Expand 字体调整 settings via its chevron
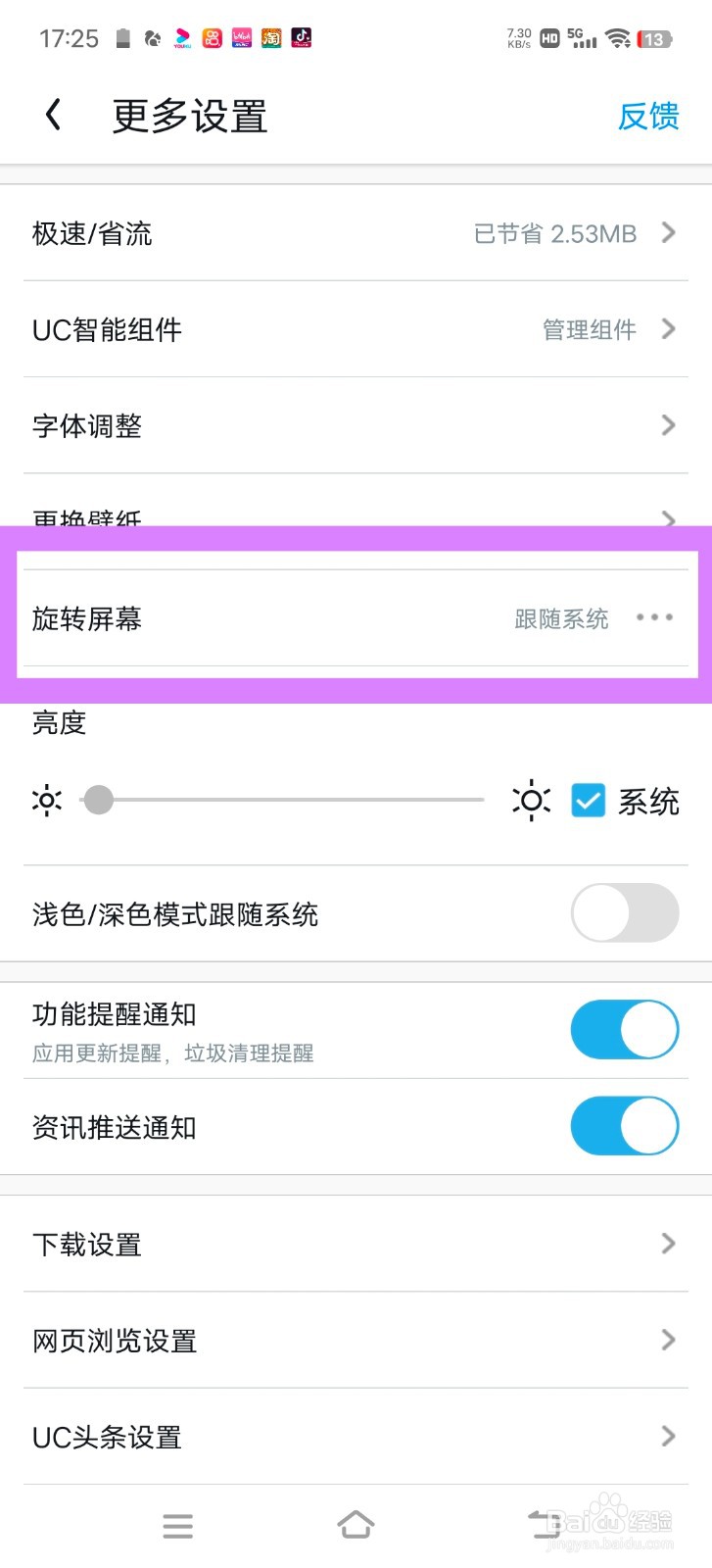Screen dimensions: 712x1568 click(669, 425)
